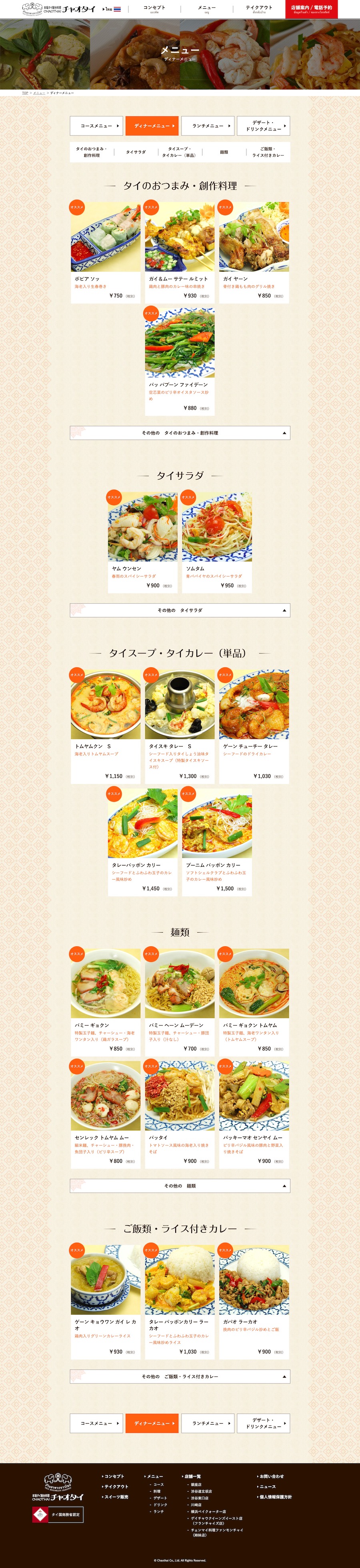
Task: Jump to タイサラダ section anchor
Action: coord(136,152)
